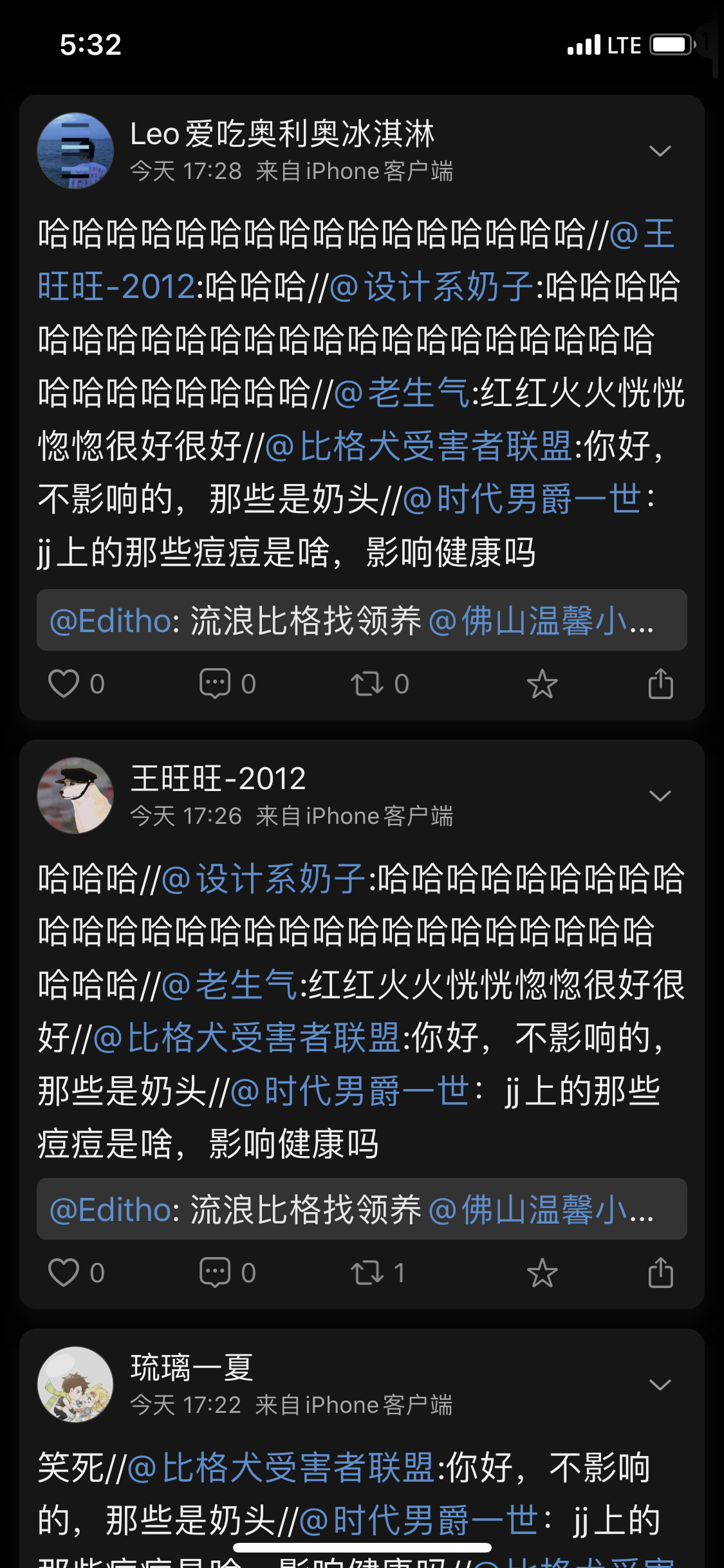Star 王旺旺-2012's post as favorite
This screenshot has width=724, height=1568.
coord(543,1273)
